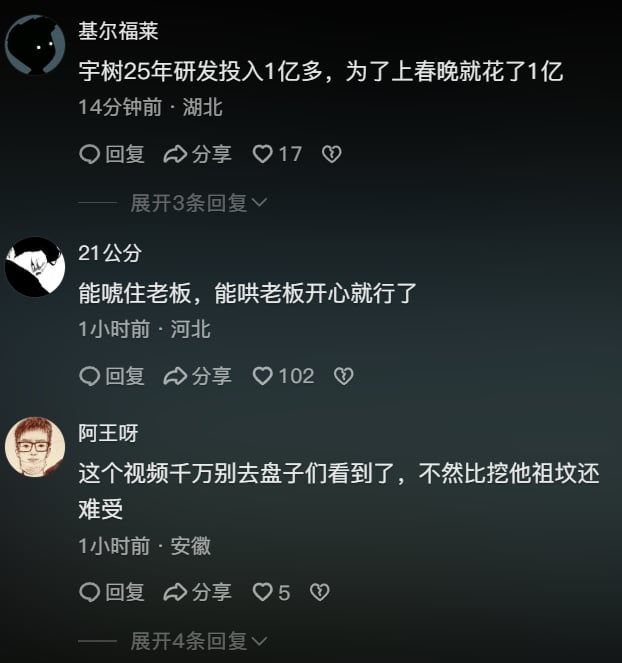Viewport: 622px width, 663px height.
Task: Open 基尔福莱's profile avatar
Action: coord(35,45)
